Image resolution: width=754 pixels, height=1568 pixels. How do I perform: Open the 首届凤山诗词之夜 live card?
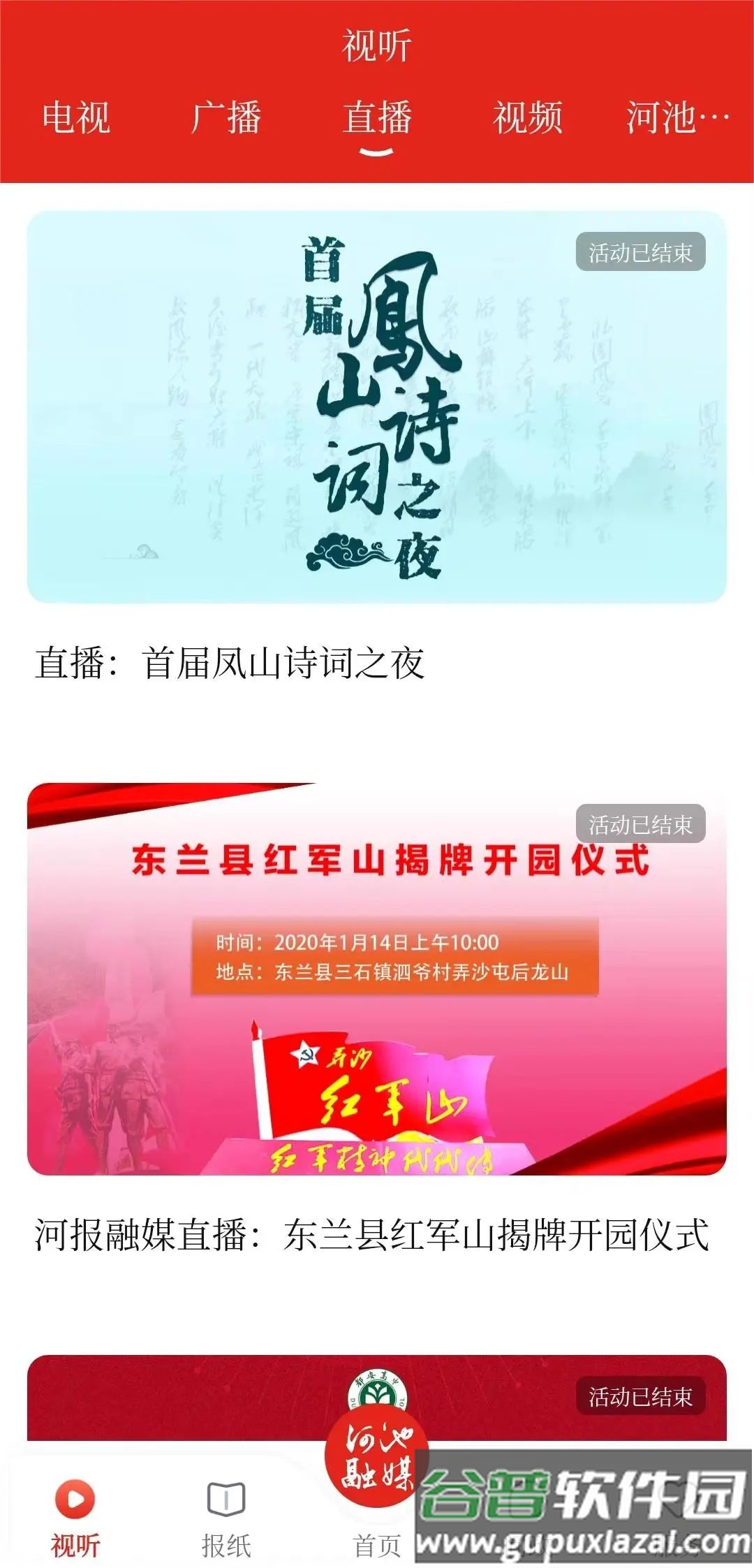pos(377,406)
